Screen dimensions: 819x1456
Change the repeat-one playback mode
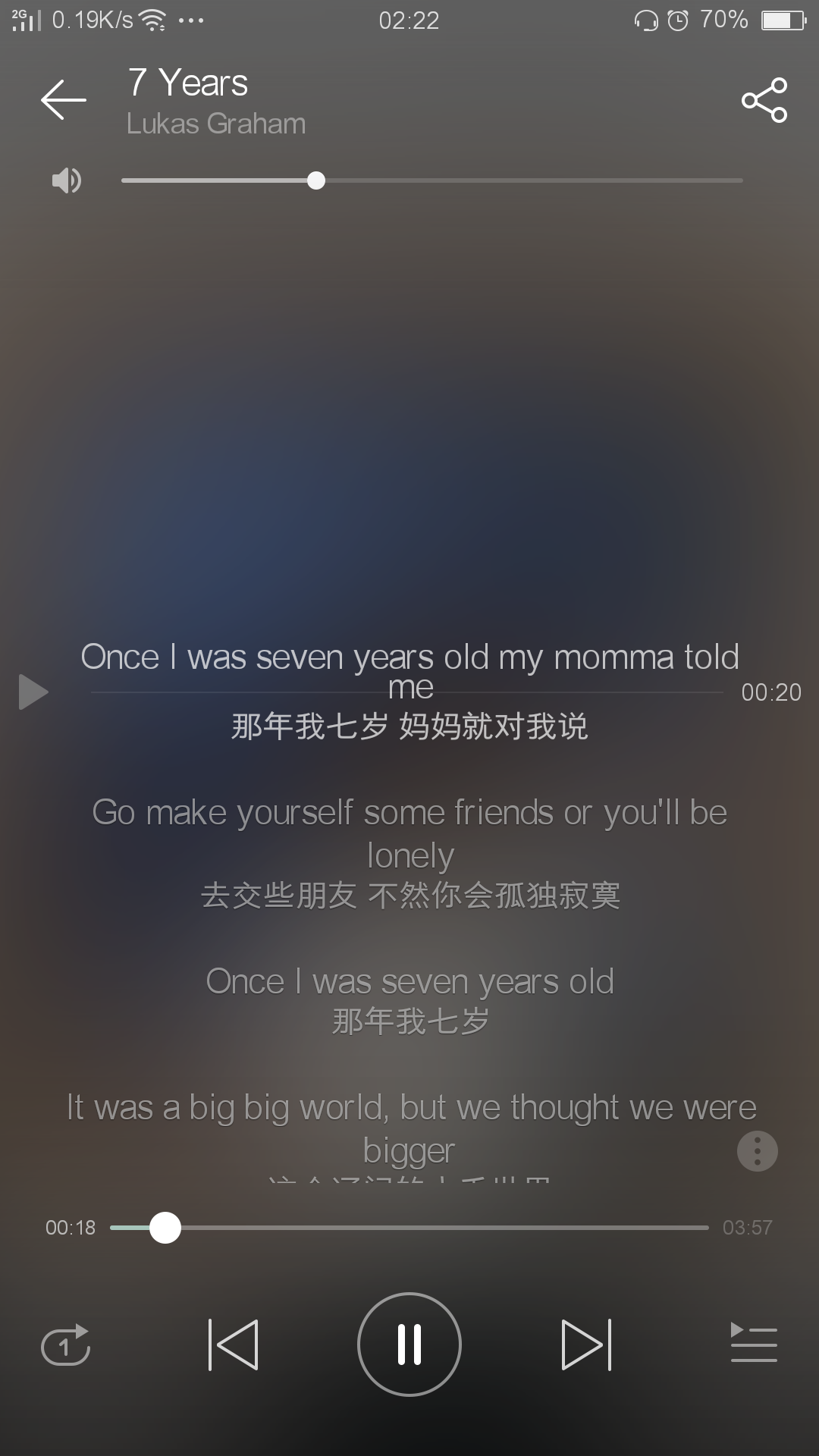tap(65, 1345)
